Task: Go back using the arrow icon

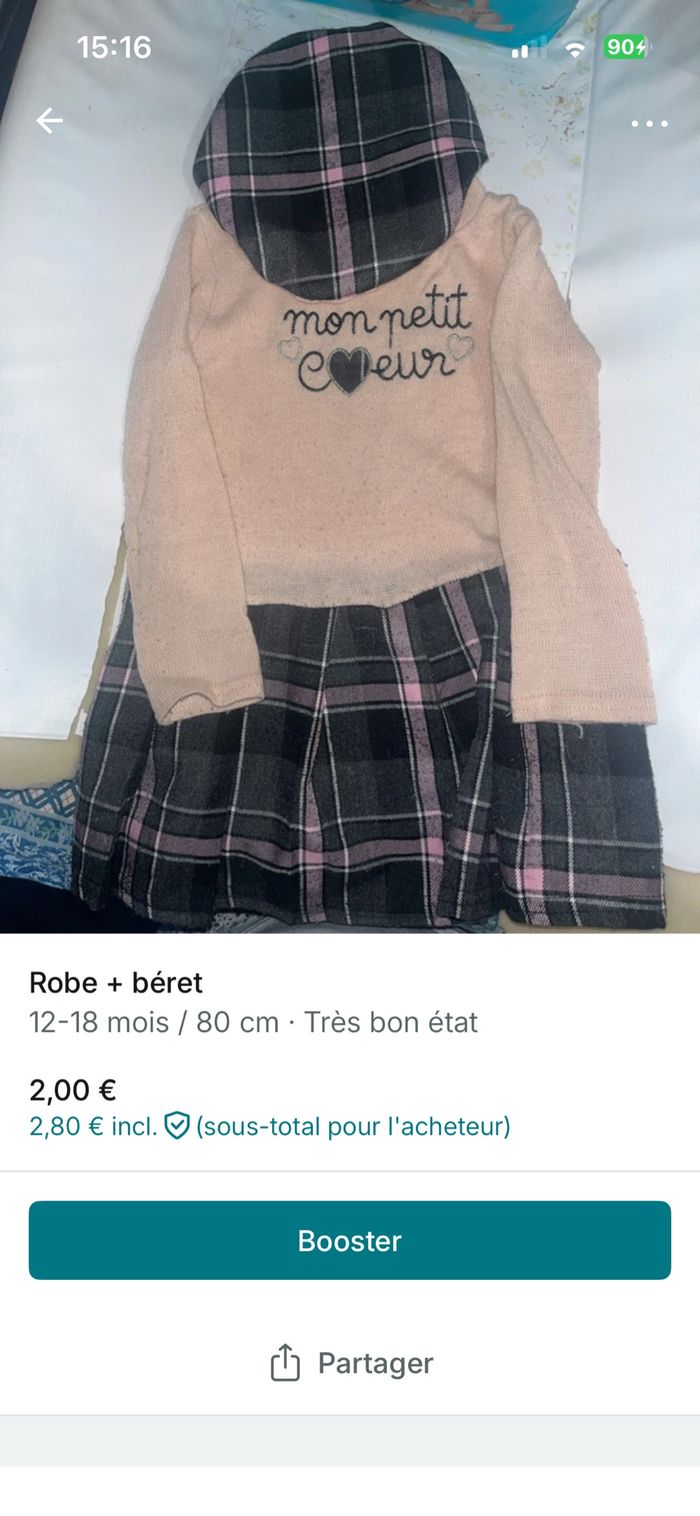Action: tap(49, 121)
